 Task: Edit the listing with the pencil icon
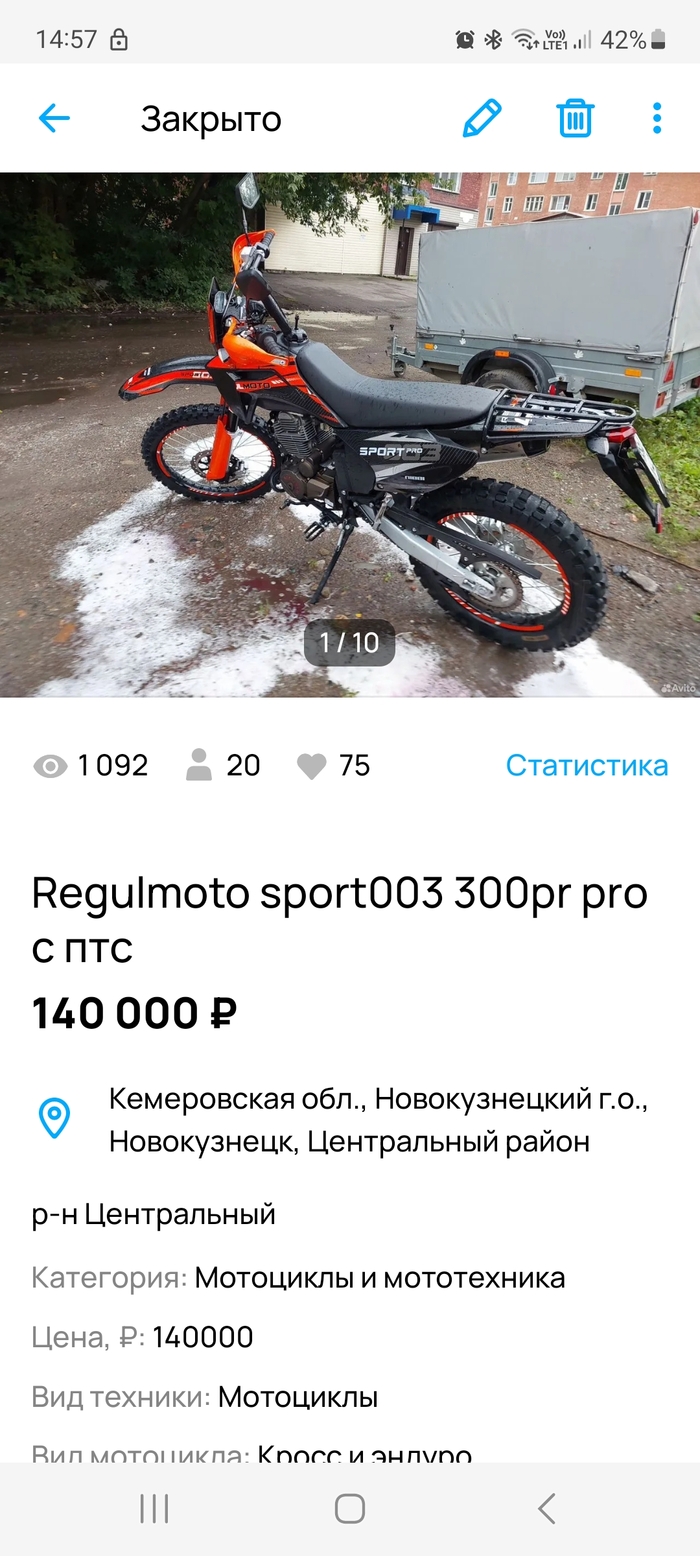coord(481,119)
